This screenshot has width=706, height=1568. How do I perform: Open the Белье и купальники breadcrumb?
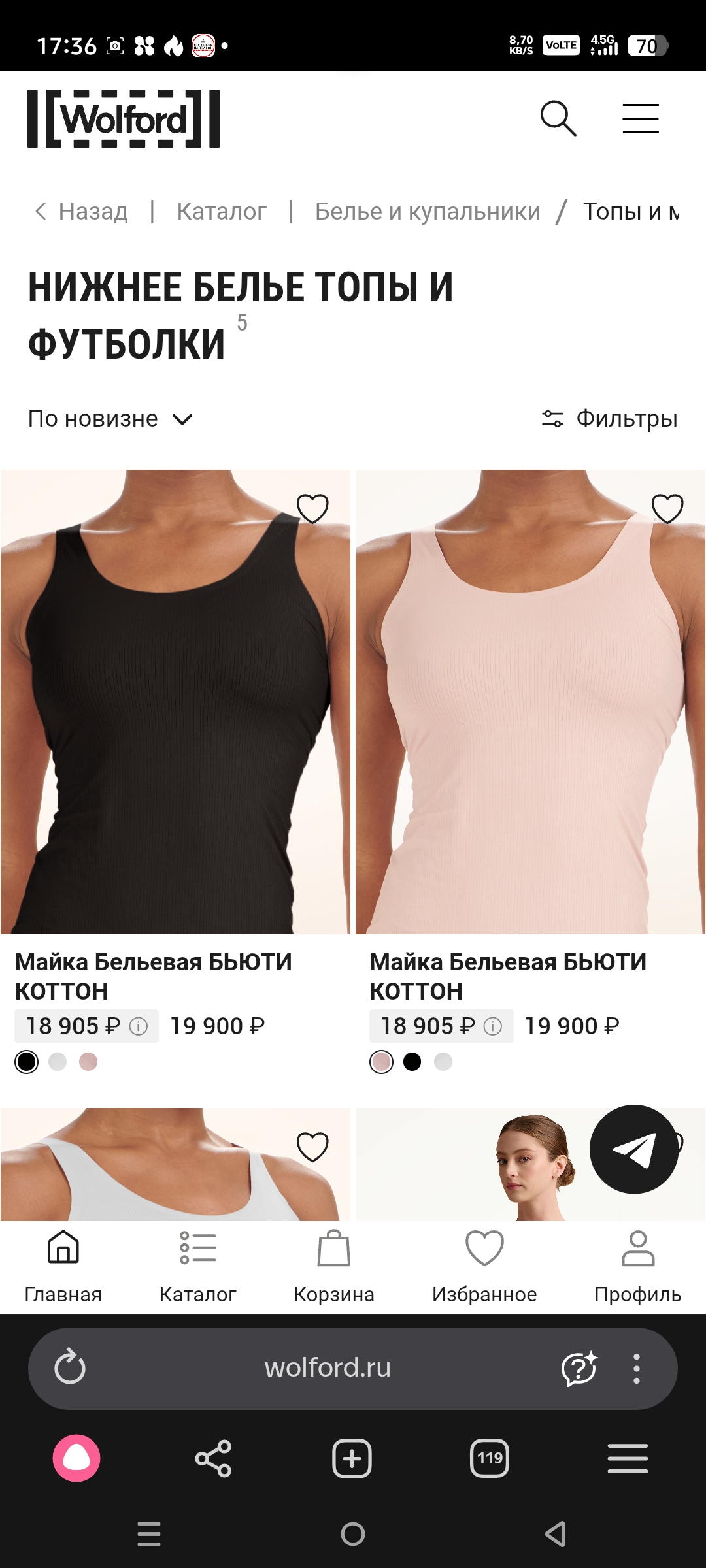pos(428,211)
